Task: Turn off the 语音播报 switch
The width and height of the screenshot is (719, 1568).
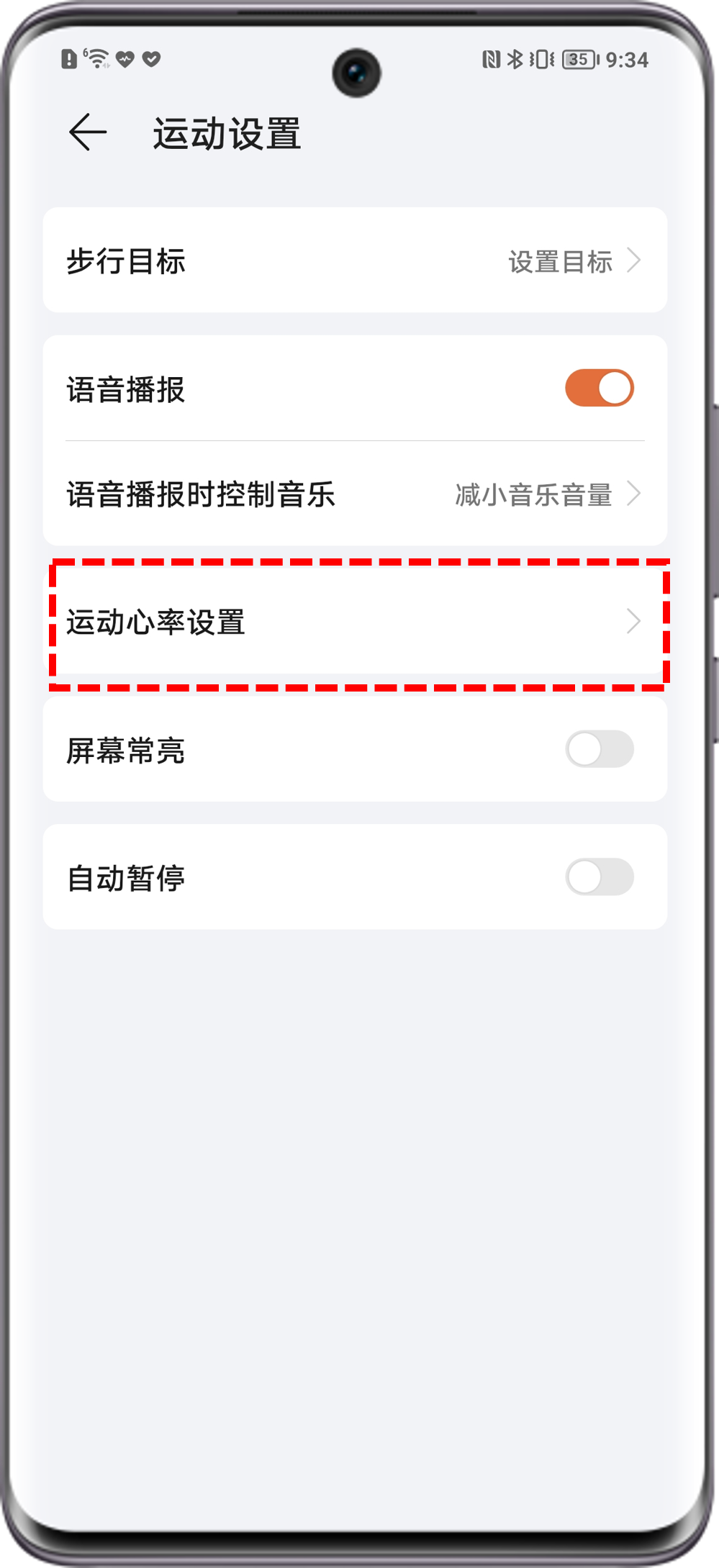Action: pyautogui.click(x=599, y=389)
